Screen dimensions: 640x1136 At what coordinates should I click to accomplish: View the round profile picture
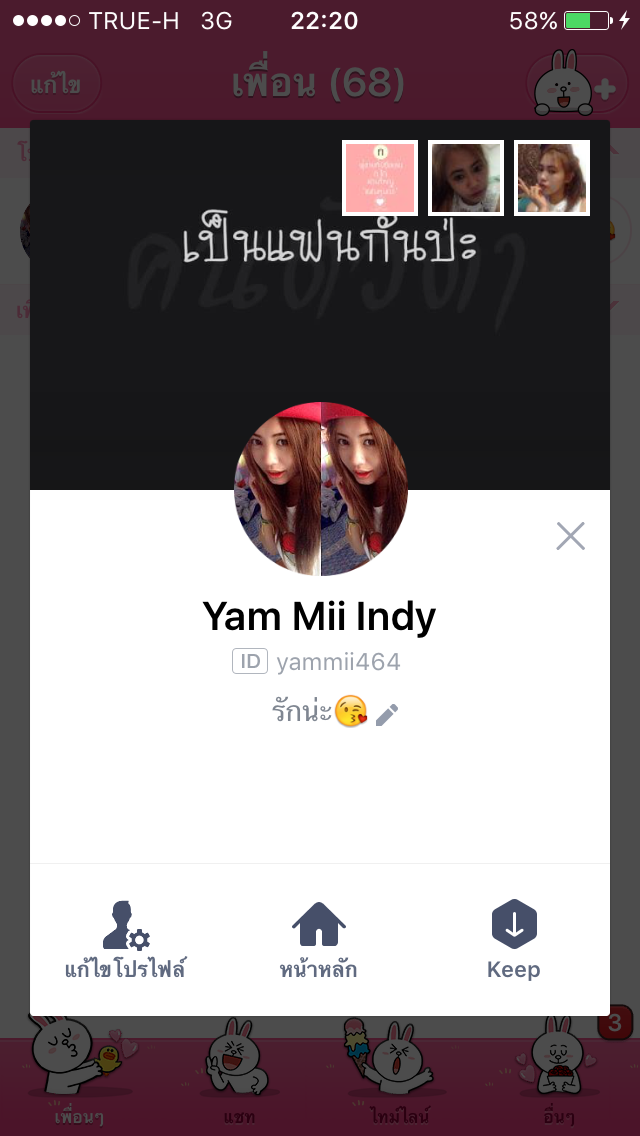[x=321, y=489]
